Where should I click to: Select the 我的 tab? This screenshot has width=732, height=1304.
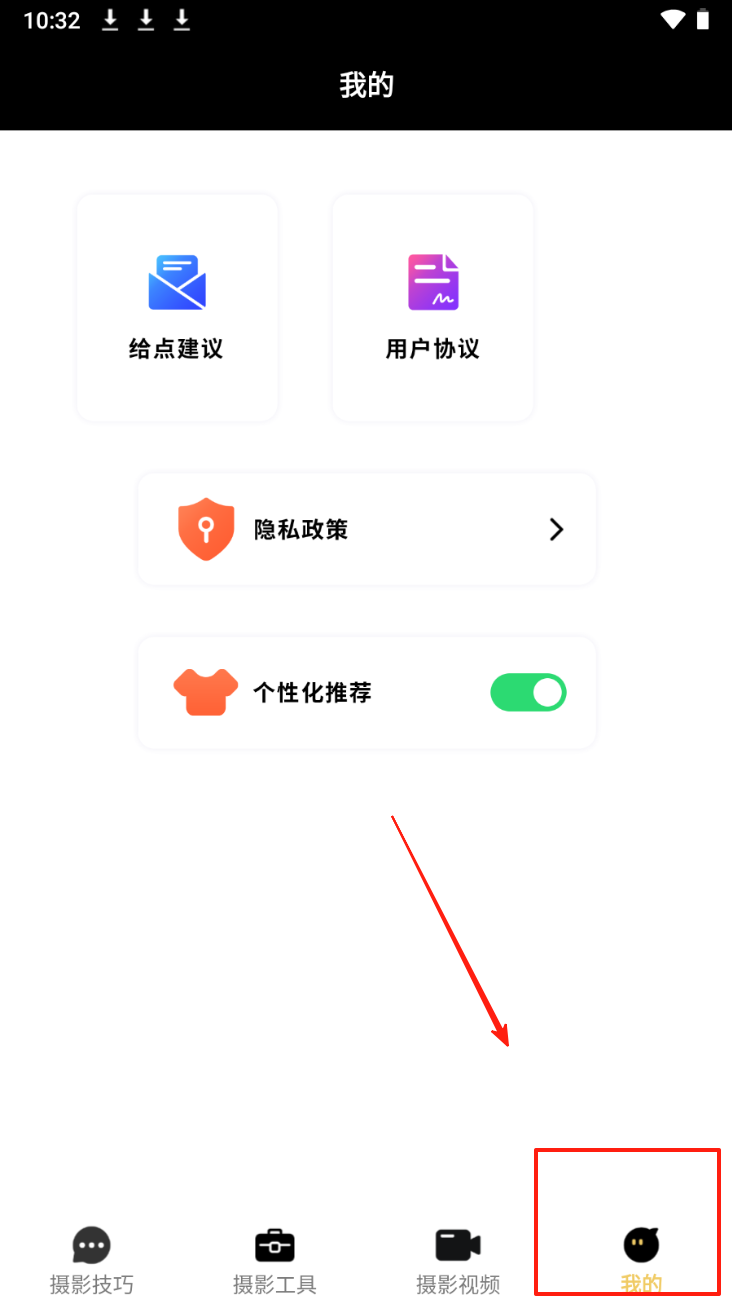tap(641, 1260)
